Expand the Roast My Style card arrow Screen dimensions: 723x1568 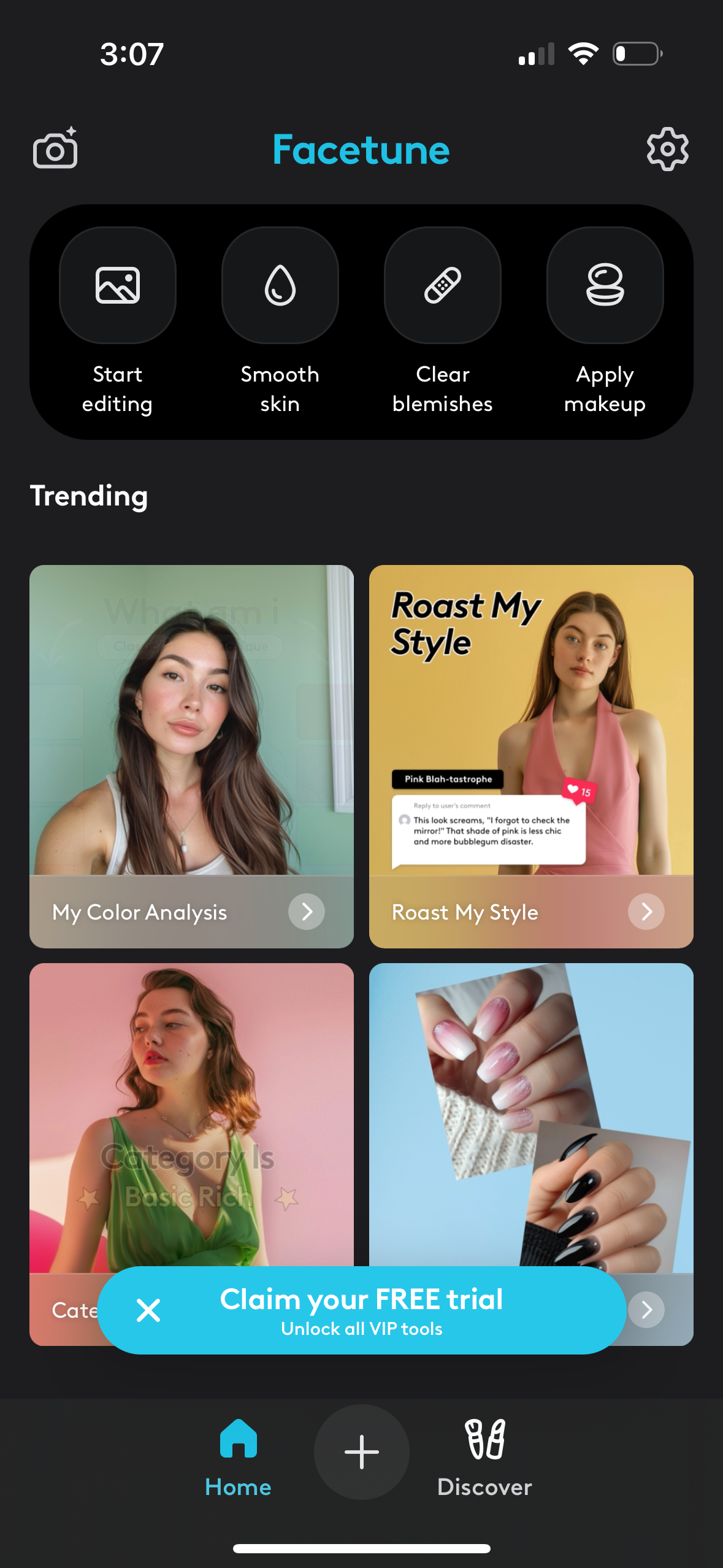pyautogui.click(x=646, y=912)
